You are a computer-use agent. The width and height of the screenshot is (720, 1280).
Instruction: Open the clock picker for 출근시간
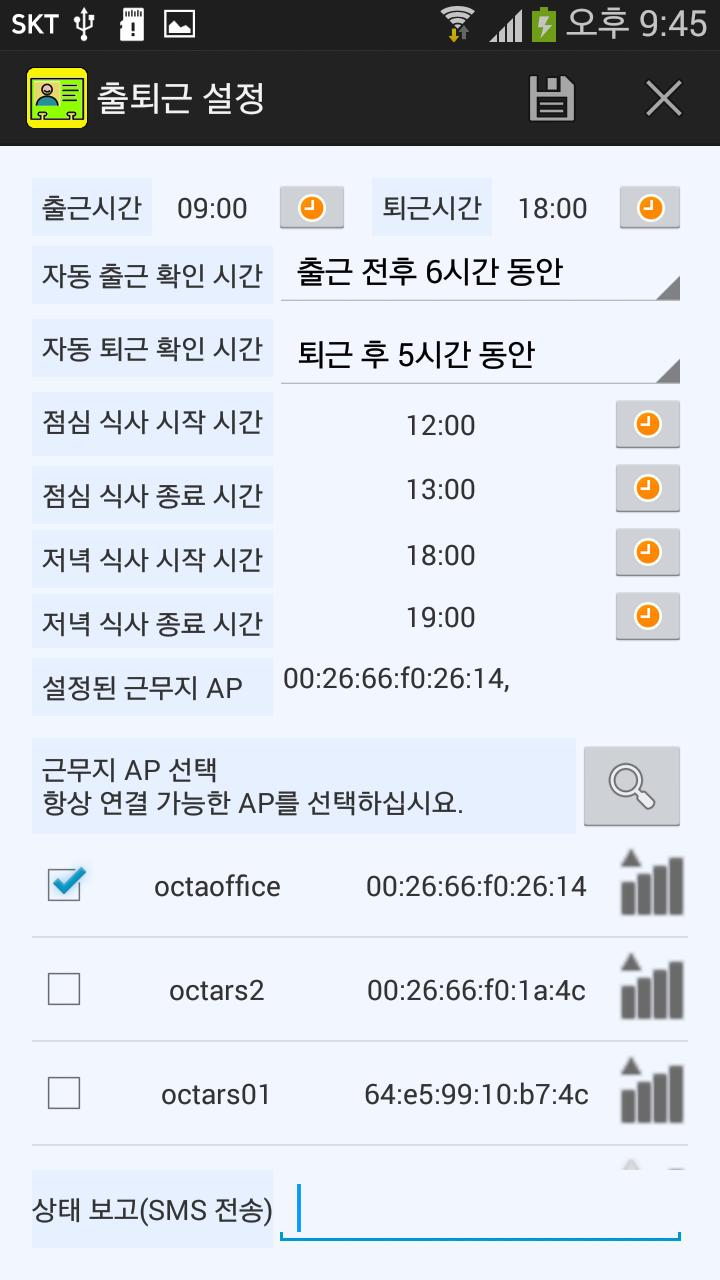click(311, 207)
